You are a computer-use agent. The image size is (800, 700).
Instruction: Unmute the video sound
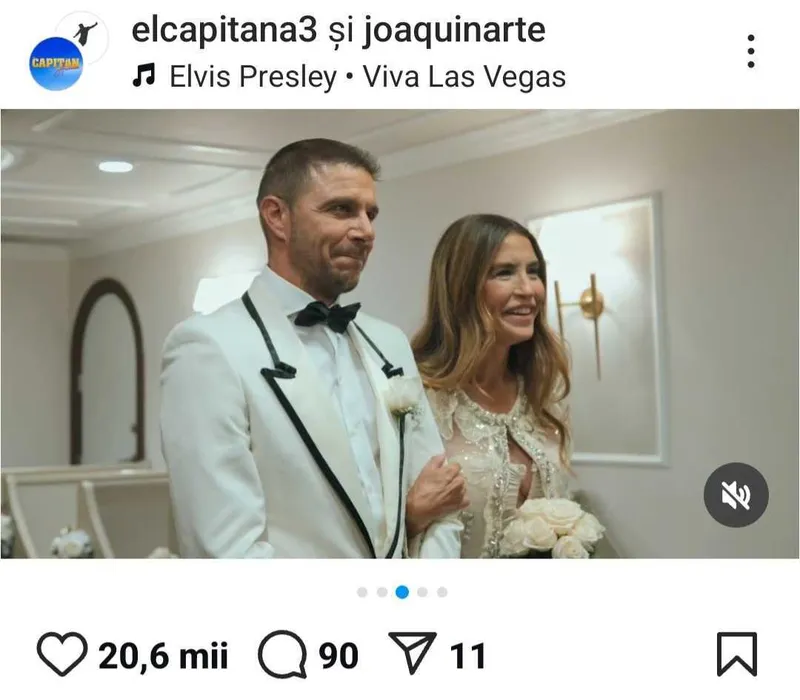tap(736, 495)
